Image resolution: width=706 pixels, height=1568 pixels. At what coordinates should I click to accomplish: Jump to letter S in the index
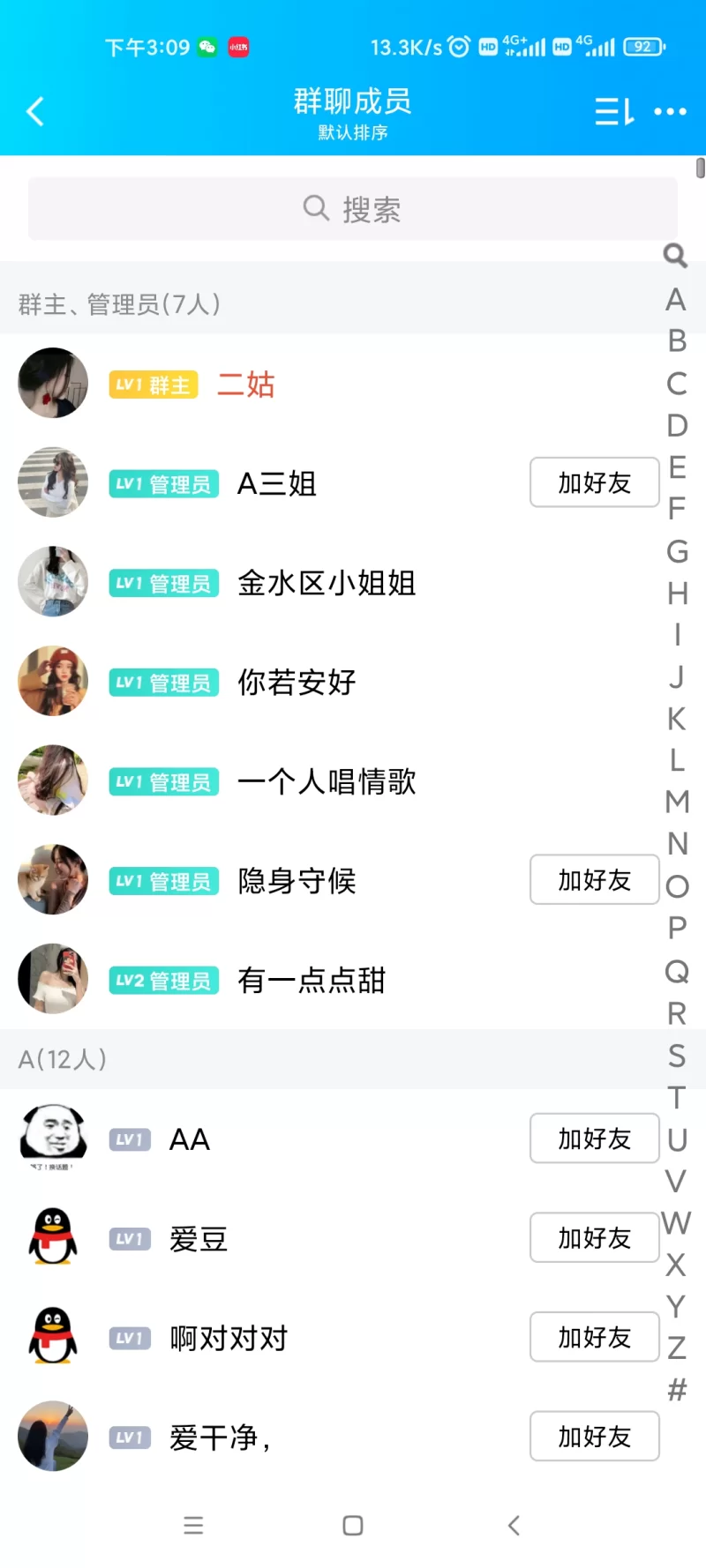pos(677,1056)
